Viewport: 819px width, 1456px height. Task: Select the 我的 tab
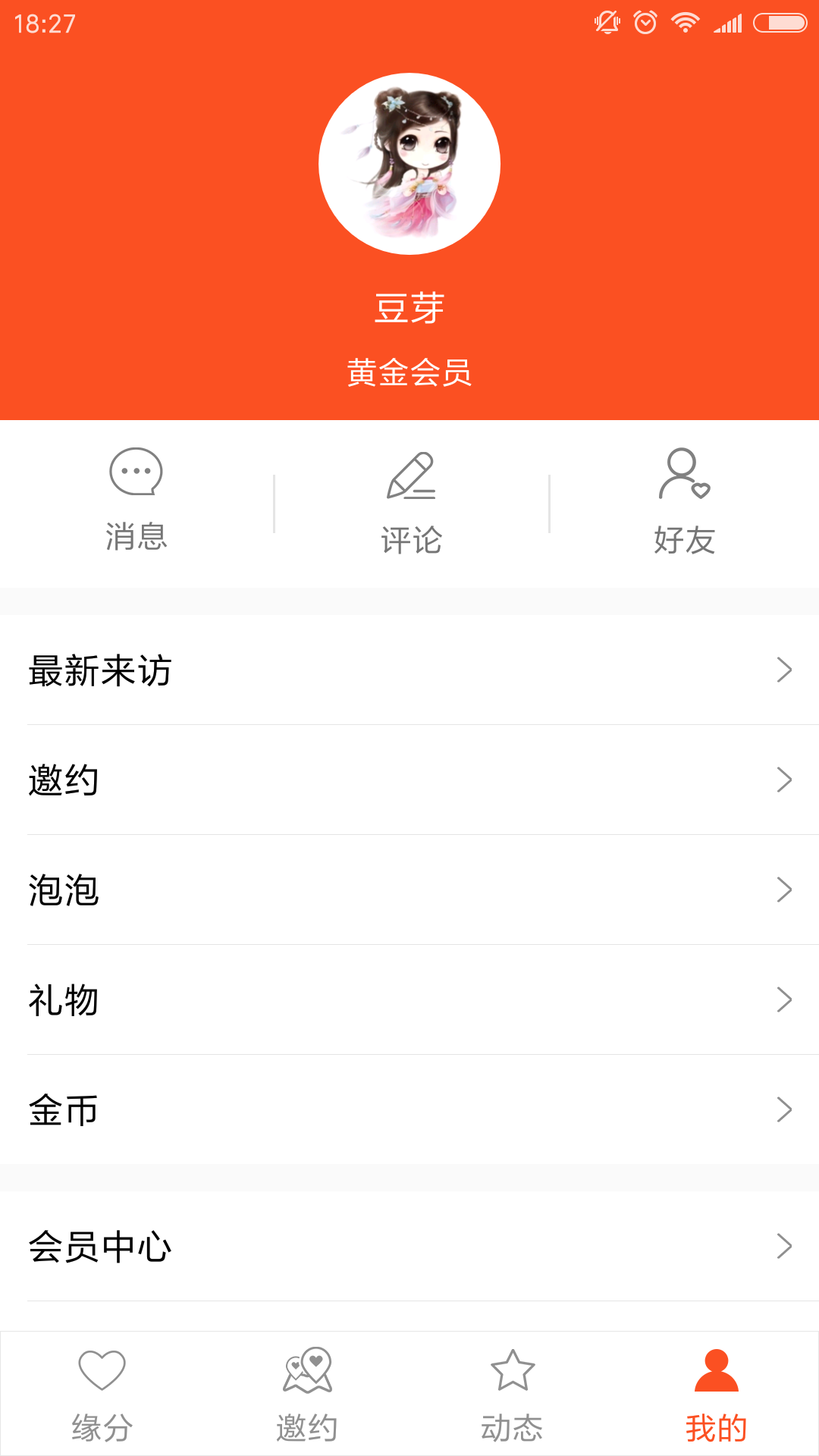716,1395
